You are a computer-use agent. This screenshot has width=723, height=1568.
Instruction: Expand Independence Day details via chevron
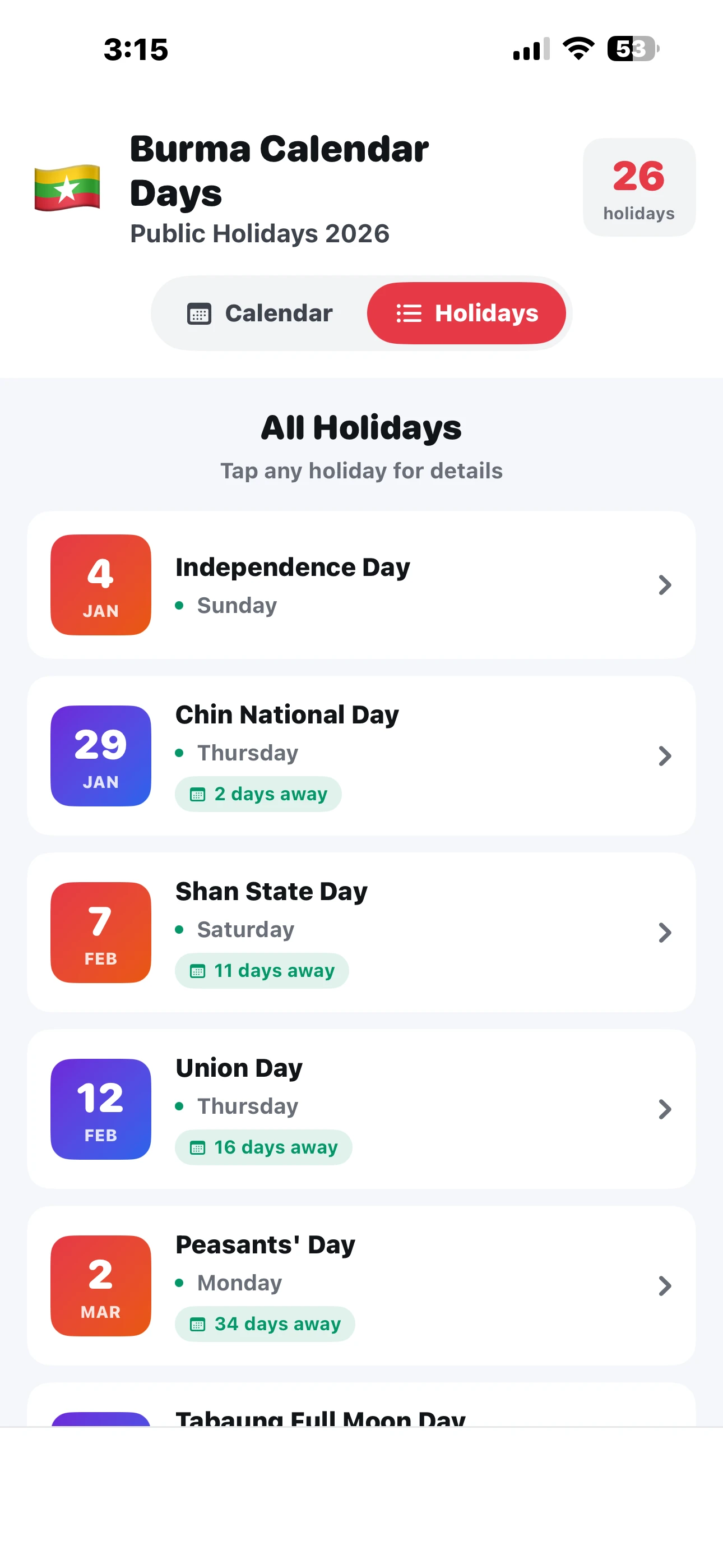(665, 584)
